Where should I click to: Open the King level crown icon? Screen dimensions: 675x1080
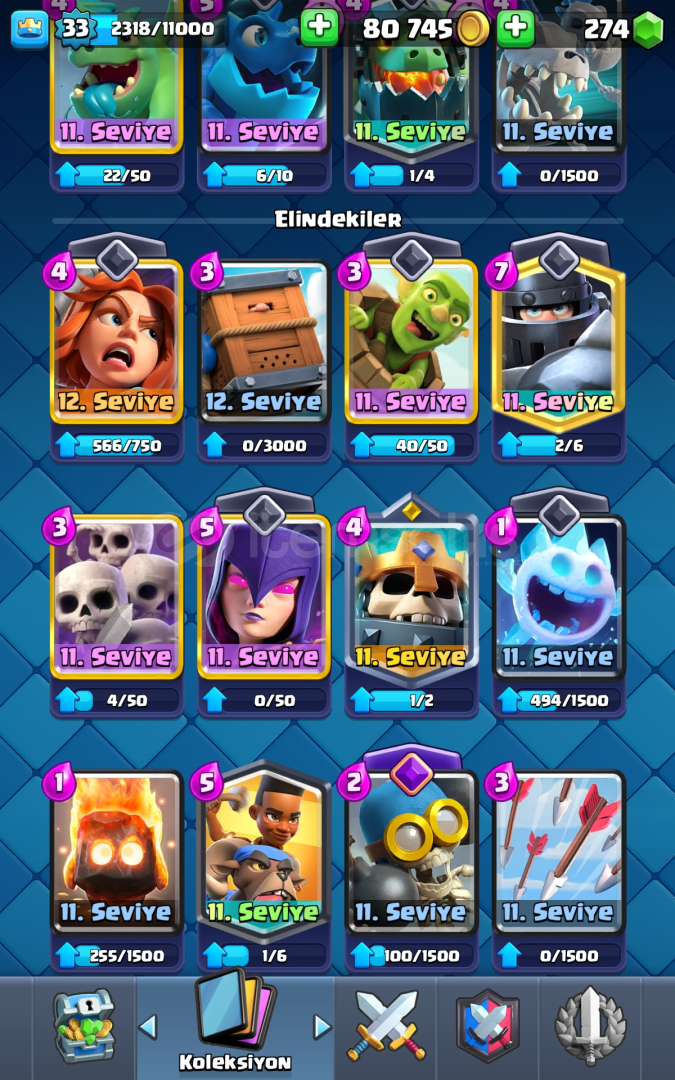30,29
